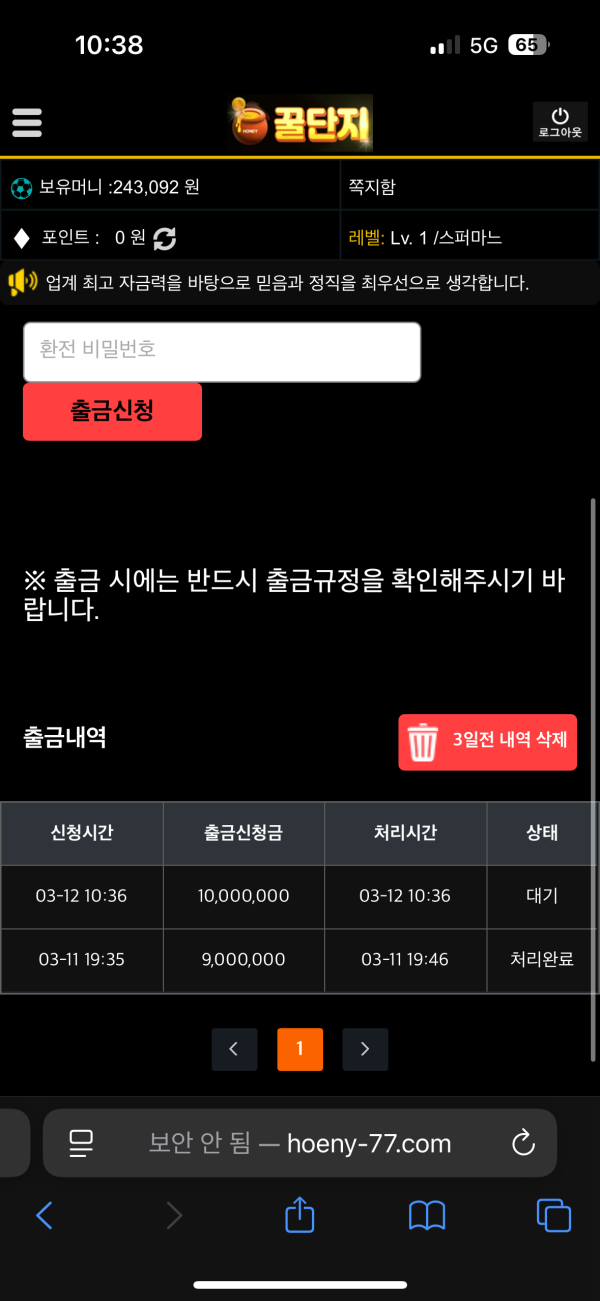Reload the hoeny-77.com page
Image resolution: width=600 pixels, height=1301 pixels.
coord(522,1143)
